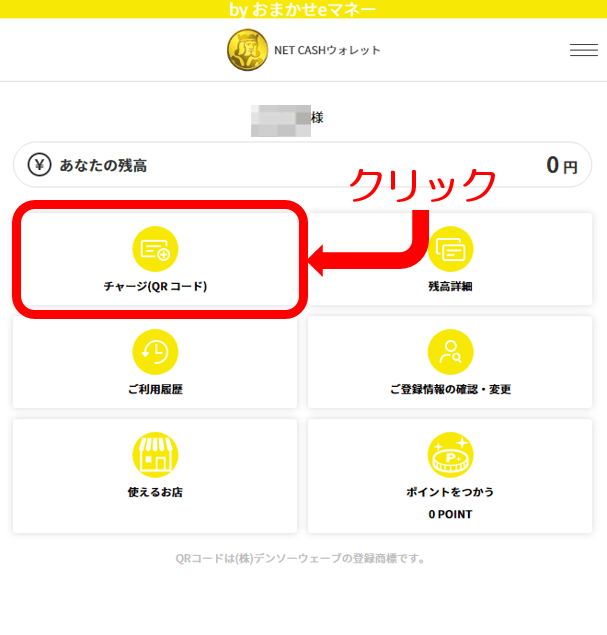Image resolution: width=607 pixels, height=635 pixels.
Task: Open 残高詳細 tile
Action: [x=450, y=259]
